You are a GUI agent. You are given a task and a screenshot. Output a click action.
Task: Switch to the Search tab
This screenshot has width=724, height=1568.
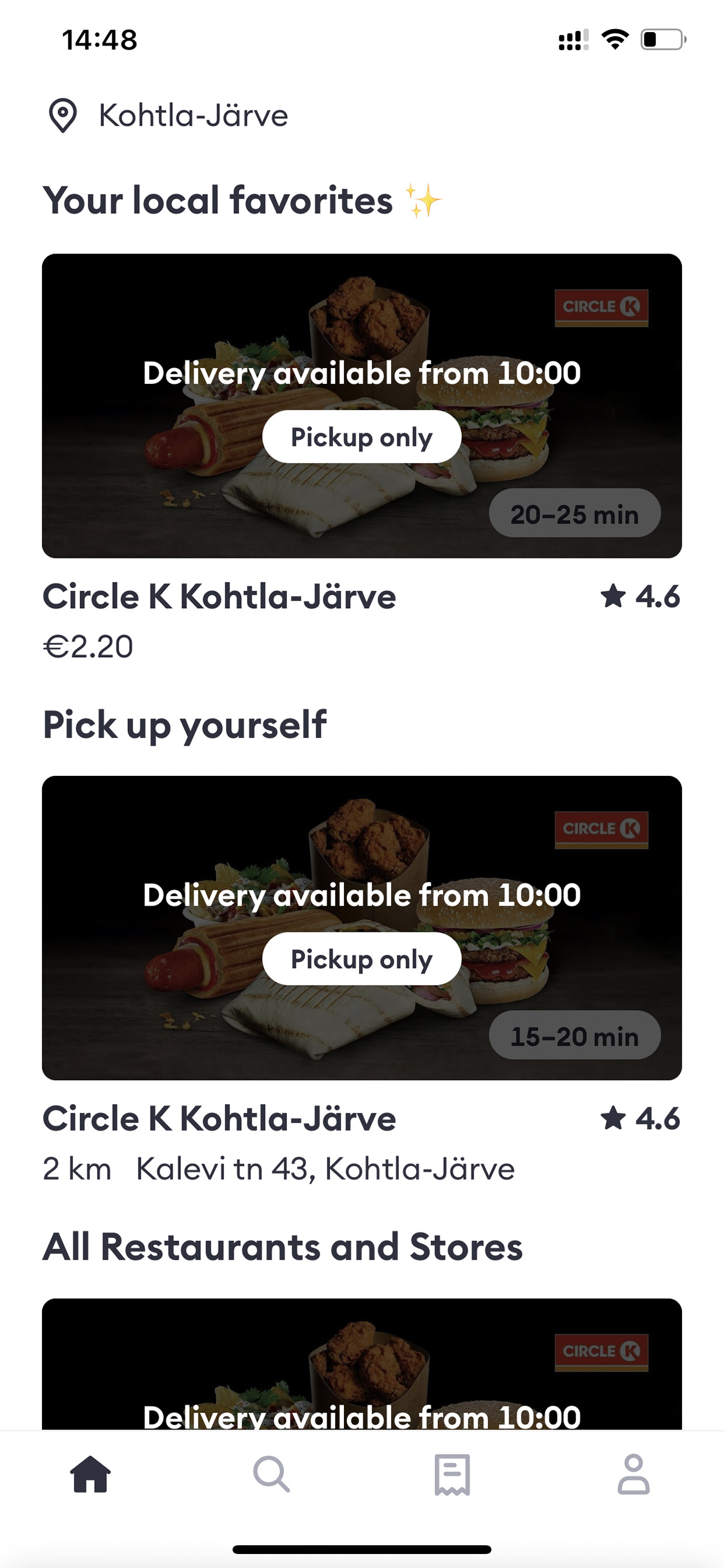(x=271, y=1475)
